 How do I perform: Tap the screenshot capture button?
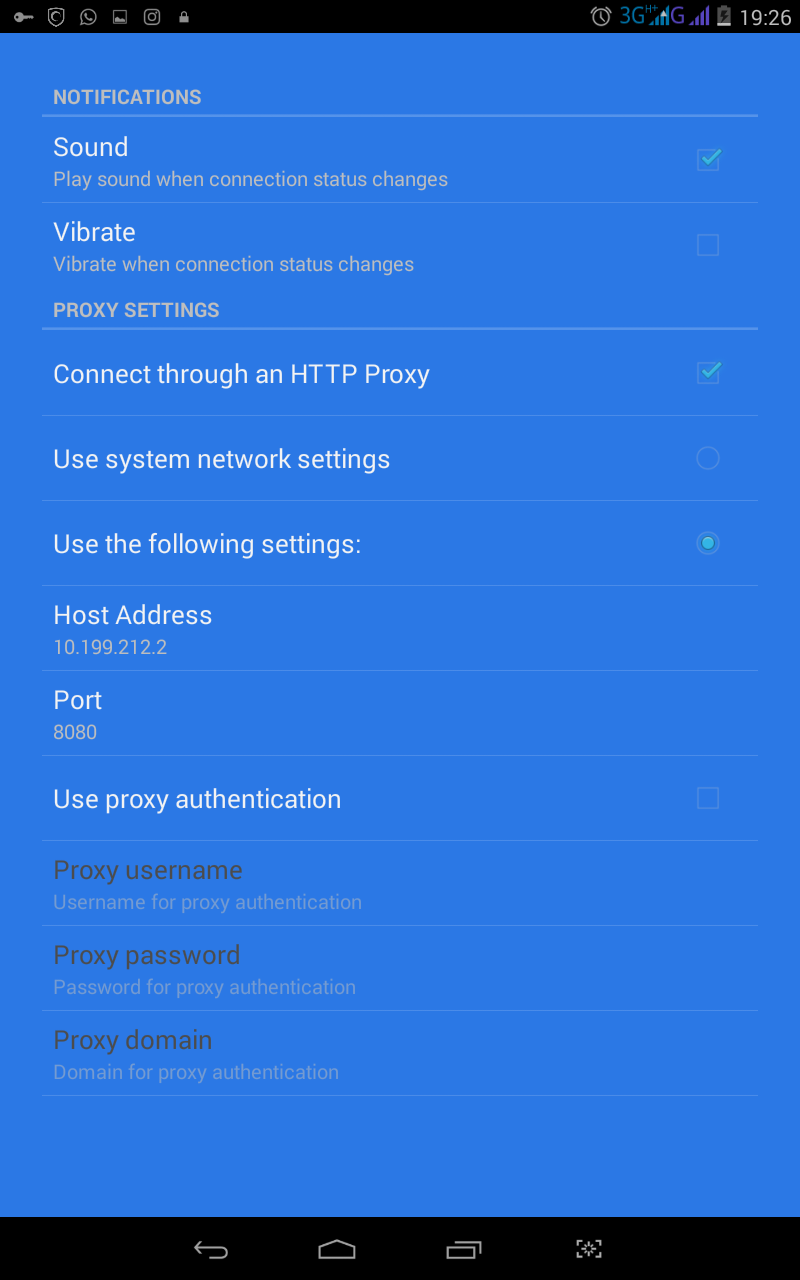[589, 1249]
